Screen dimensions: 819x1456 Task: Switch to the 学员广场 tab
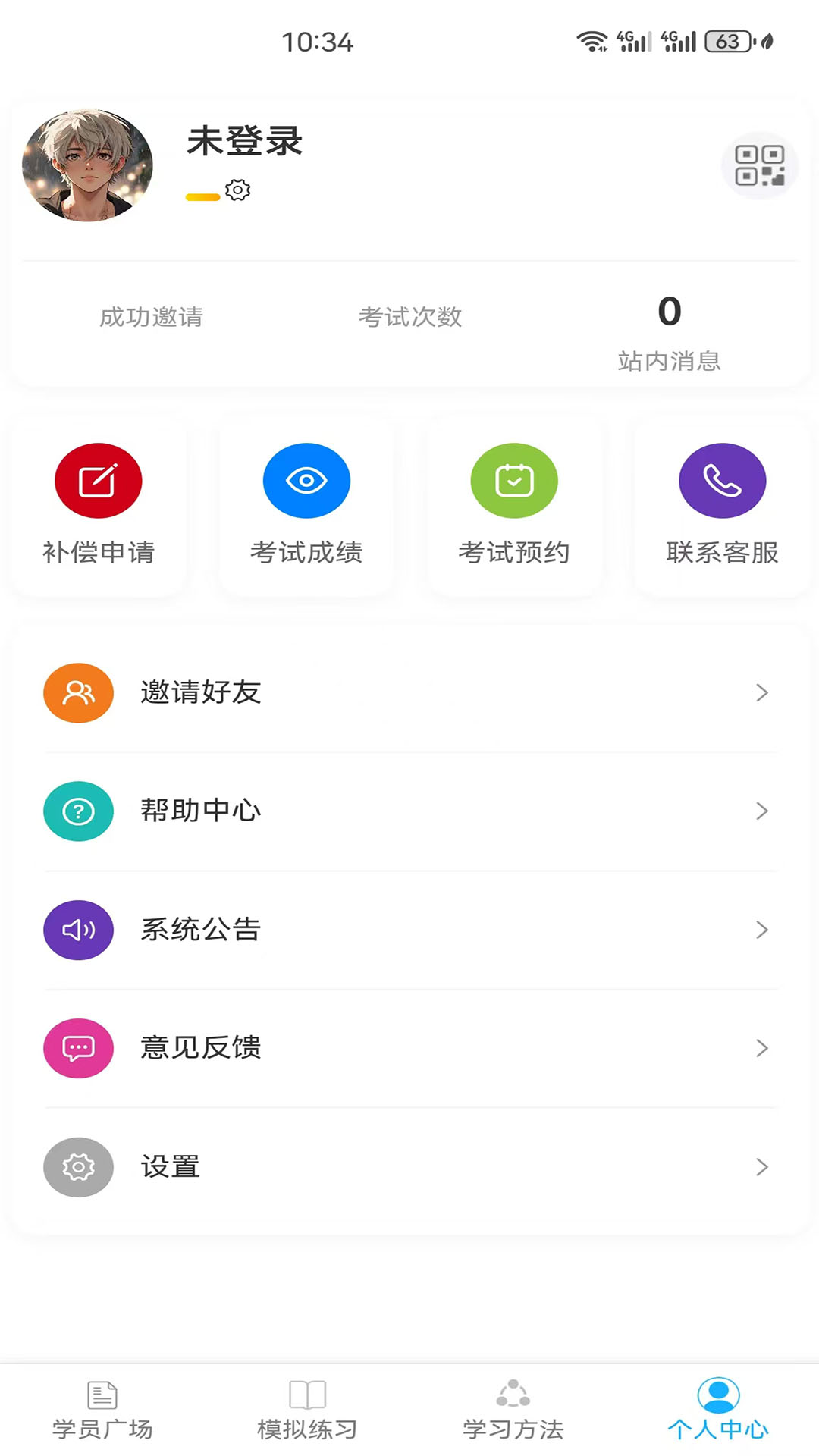[x=102, y=1410]
